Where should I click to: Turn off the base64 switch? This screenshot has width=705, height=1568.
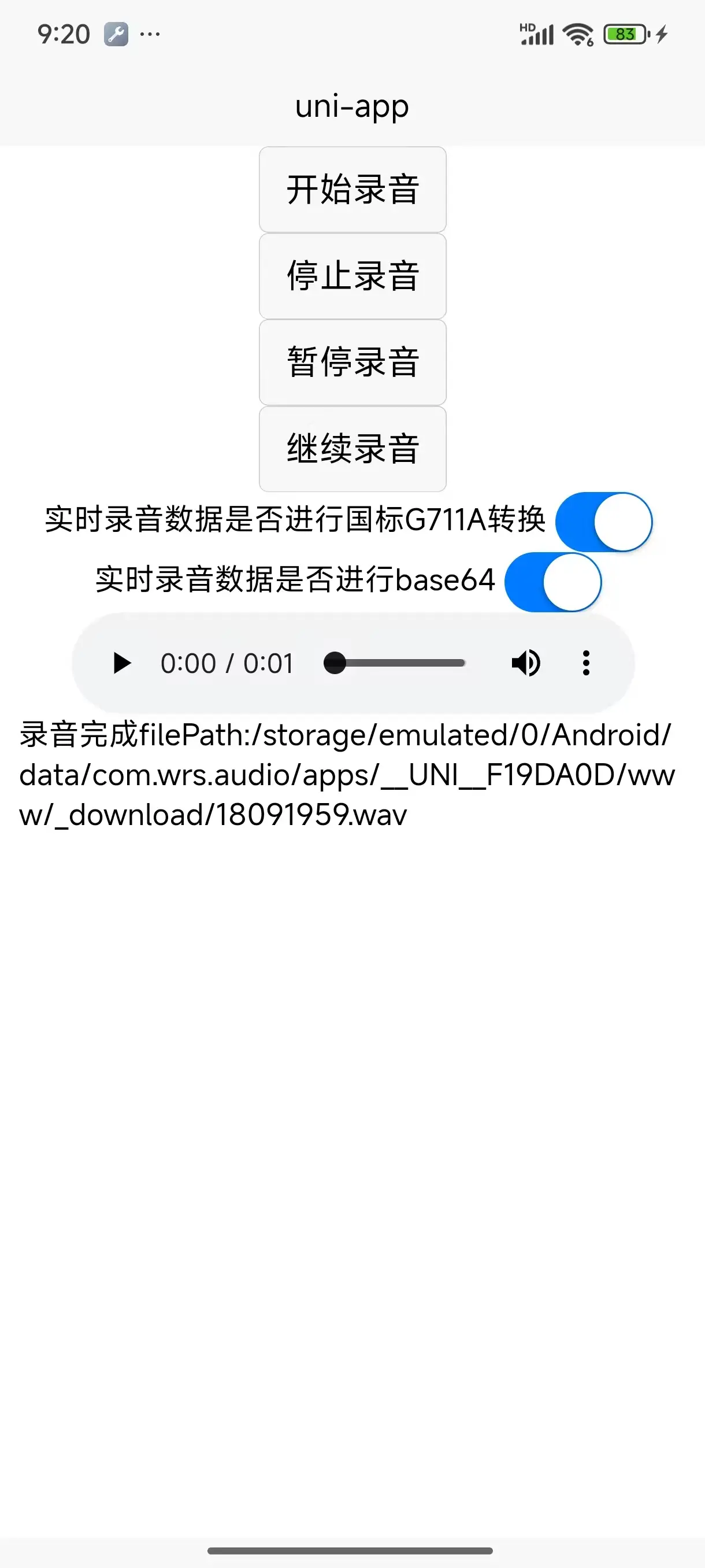pyautogui.click(x=553, y=581)
